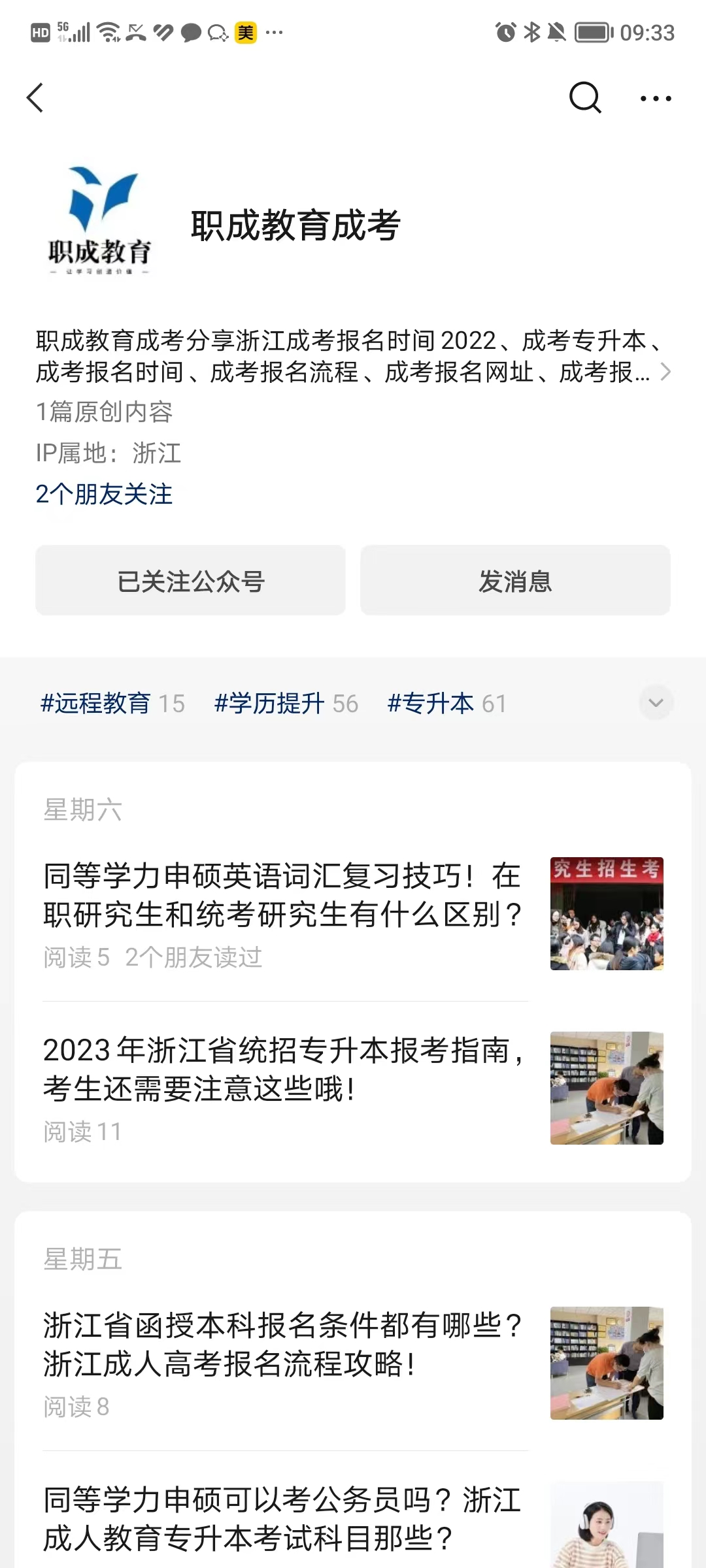Go back with the top-left arrow
The width and height of the screenshot is (706, 1568).
coord(35,98)
